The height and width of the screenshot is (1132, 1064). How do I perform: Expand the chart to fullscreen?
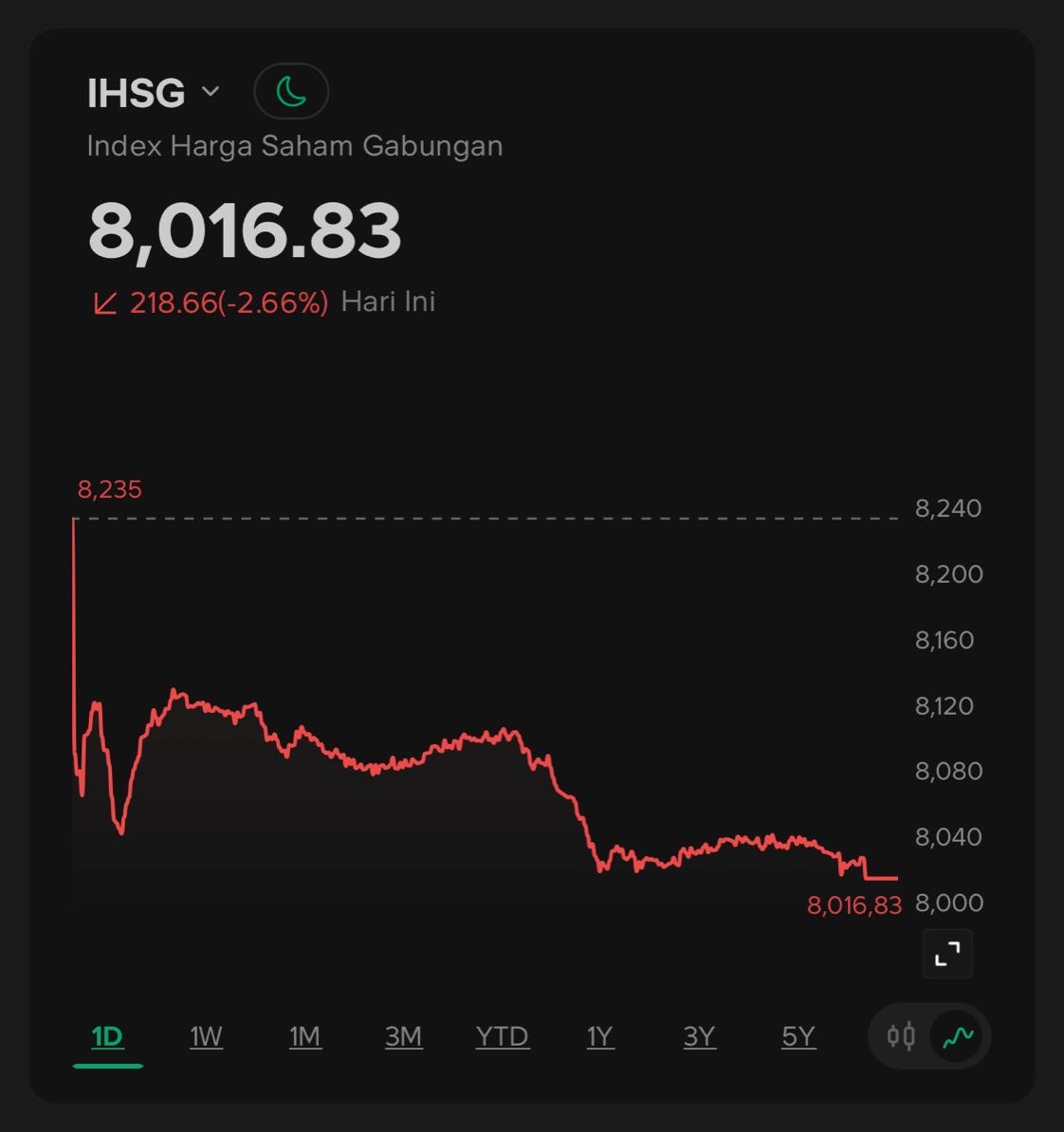[x=947, y=954]
